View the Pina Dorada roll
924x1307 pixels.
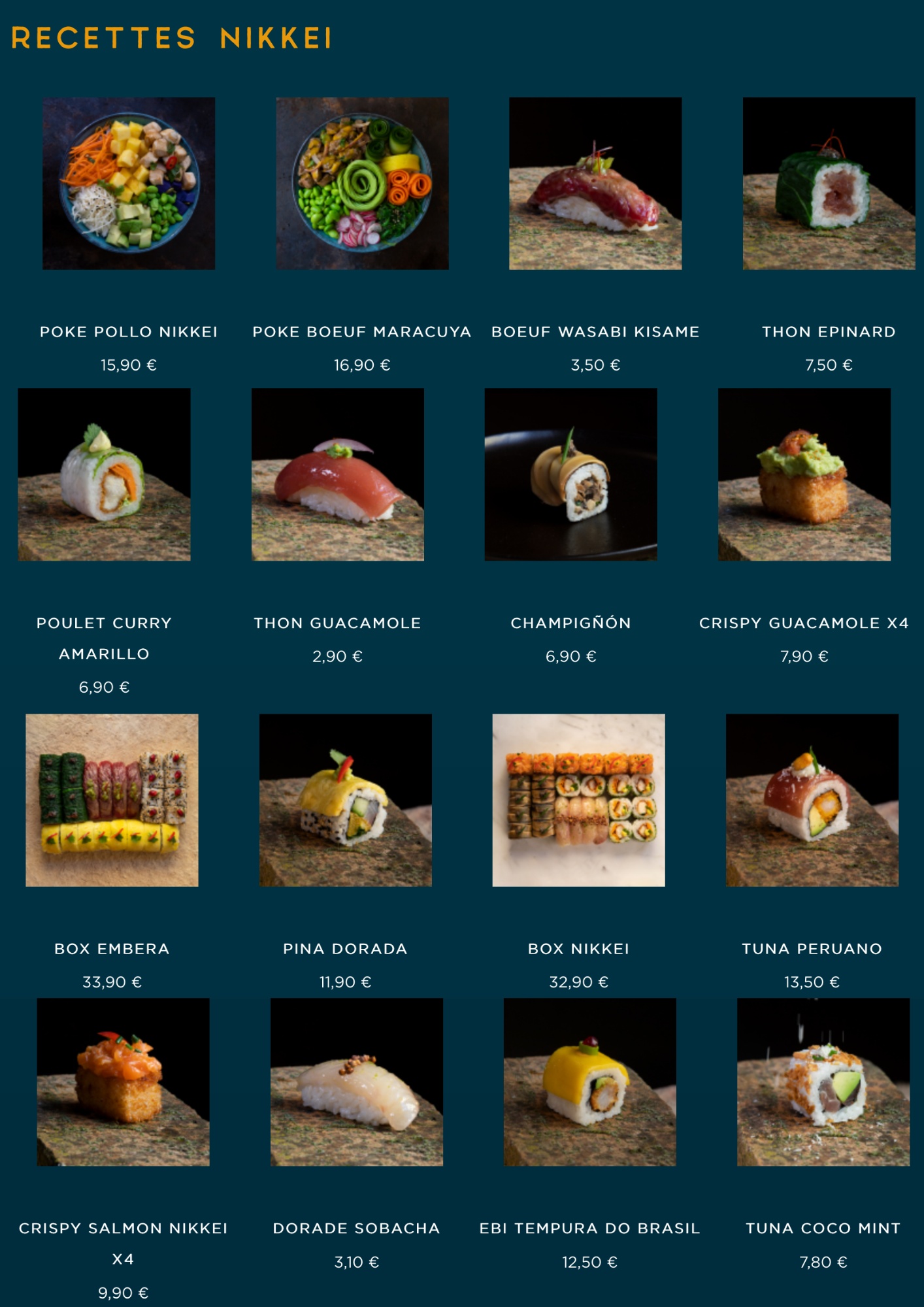(x=345, y=800)
